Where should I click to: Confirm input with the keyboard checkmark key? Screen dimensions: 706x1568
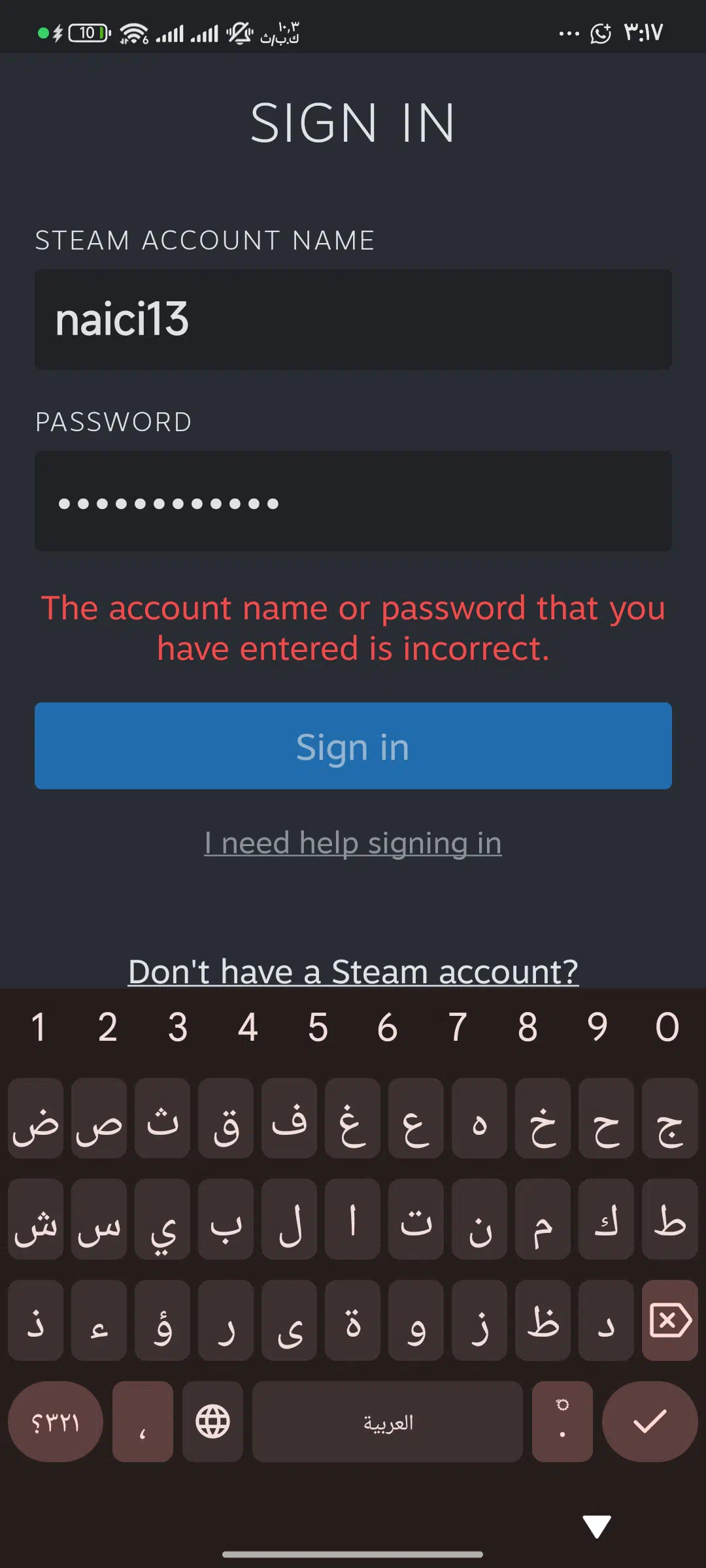pos(650,1422)
